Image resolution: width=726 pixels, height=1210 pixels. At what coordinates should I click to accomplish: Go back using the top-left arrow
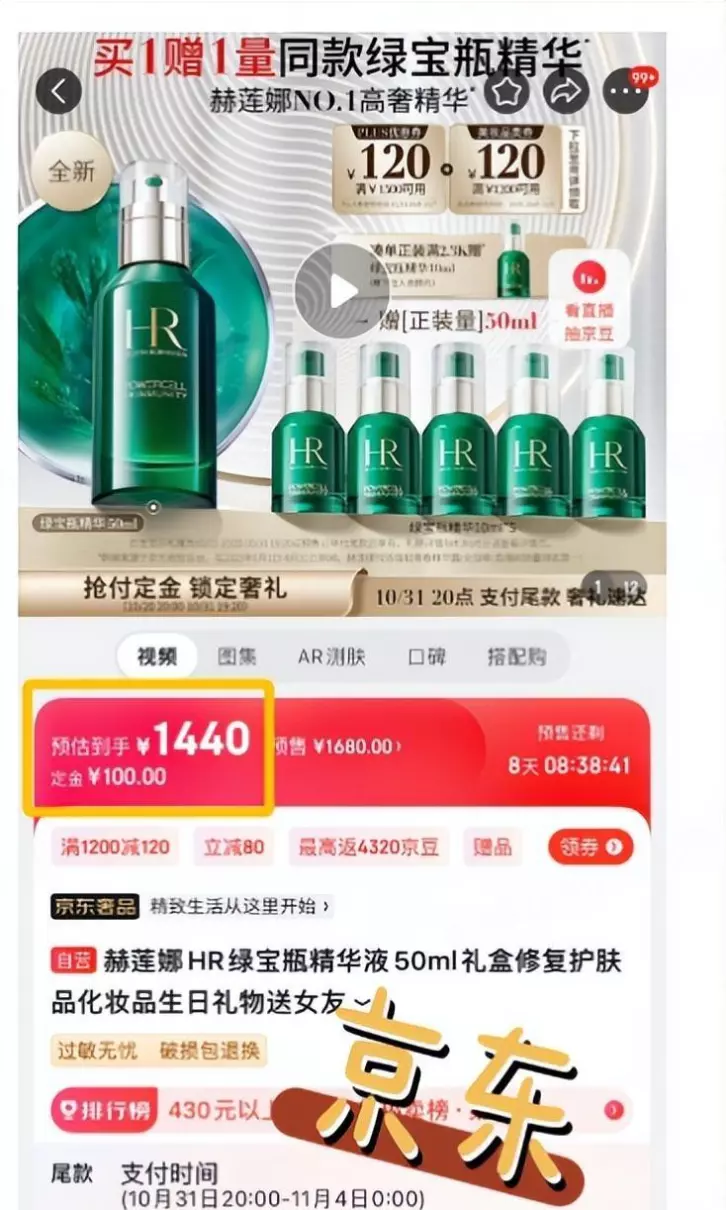[59, 92]
